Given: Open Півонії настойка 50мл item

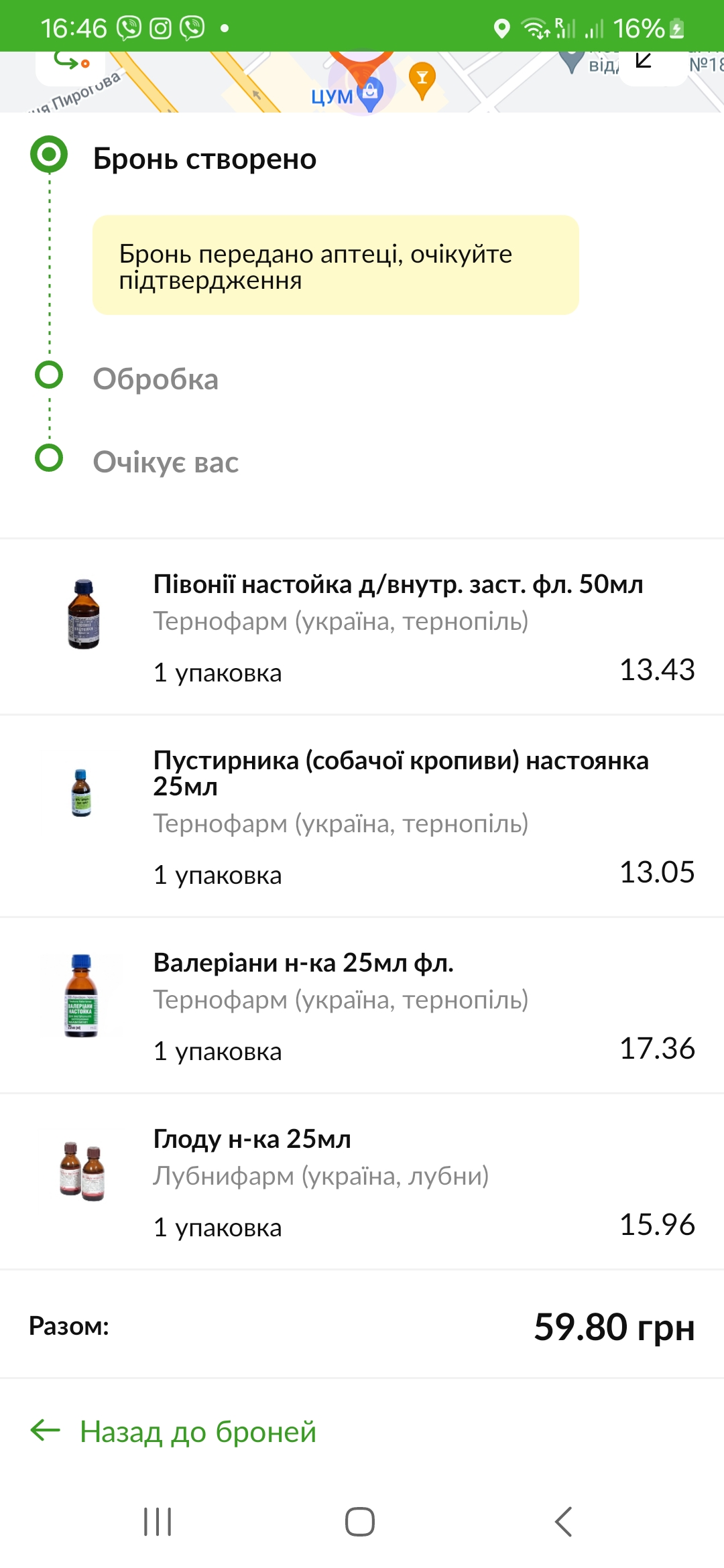Looking at the screenshot, I should 362,627.
